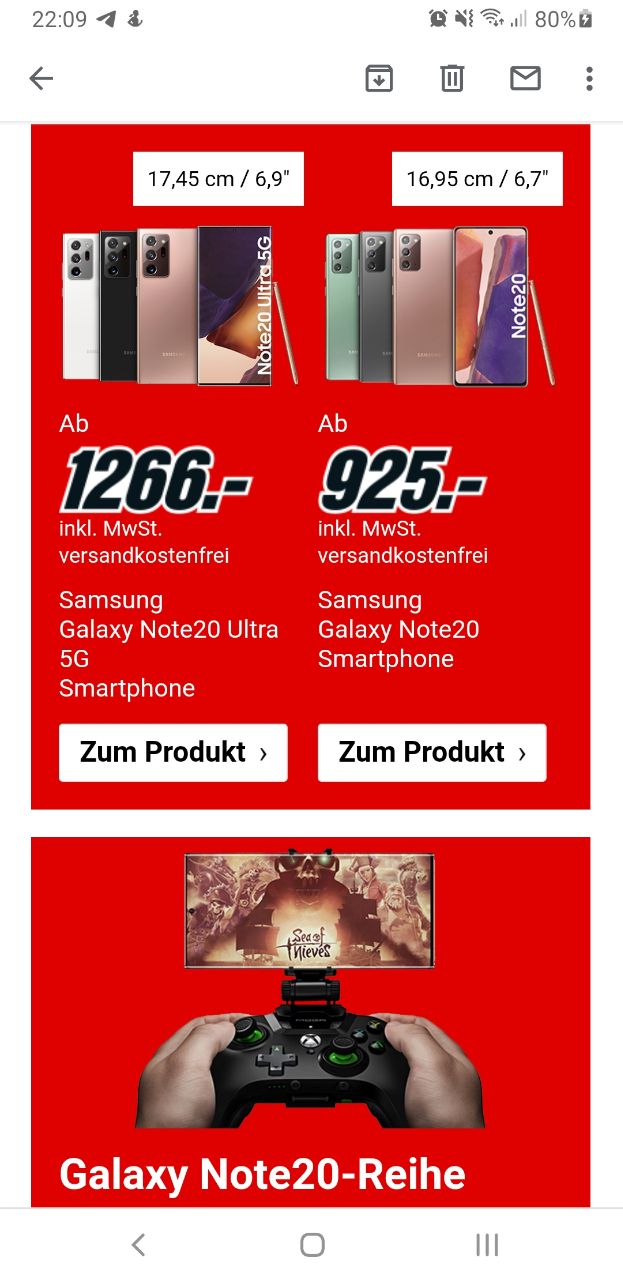Image resolution: width=623 pixels, height=1280 pixels.
Task: Tap the system home button
Action: point(312,1244)
